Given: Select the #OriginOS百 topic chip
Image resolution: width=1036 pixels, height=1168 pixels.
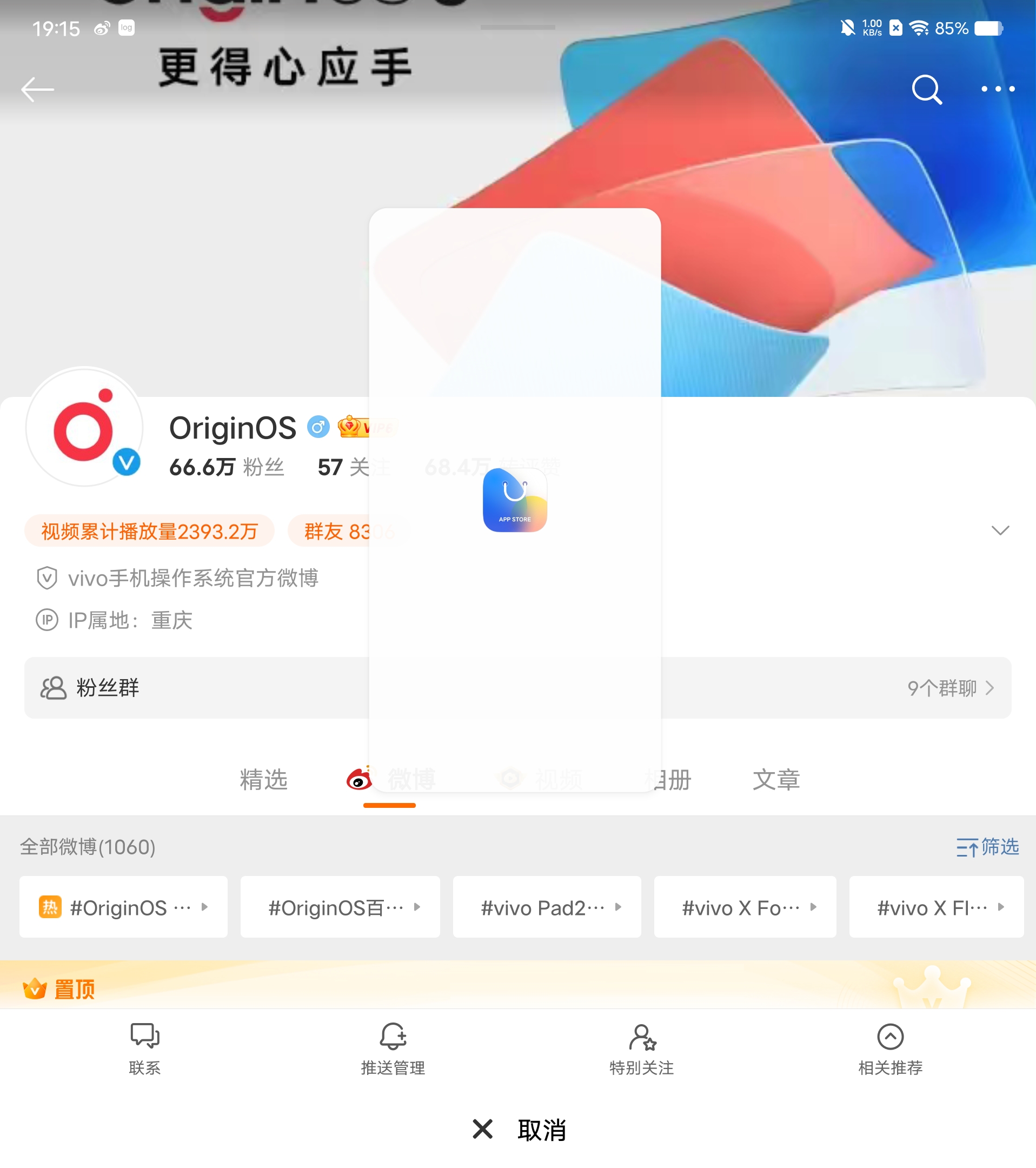Looking at the screenshot, I should coord(340,907).
